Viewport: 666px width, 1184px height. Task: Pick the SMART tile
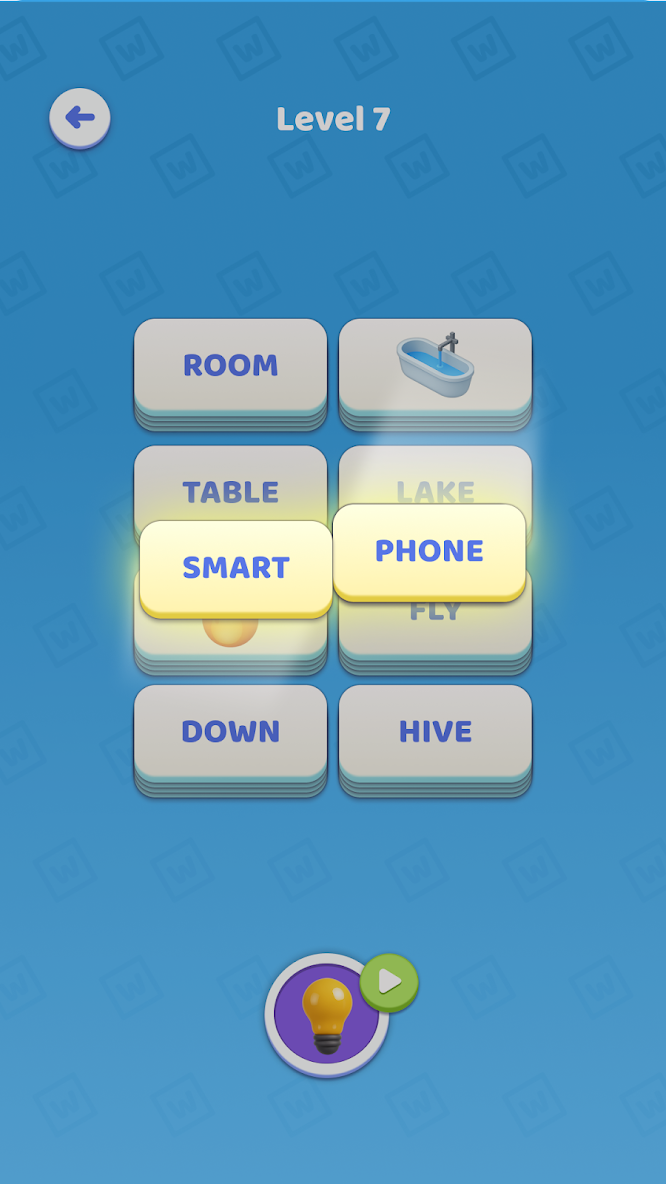pyautogui.click(x=236, y=567)
